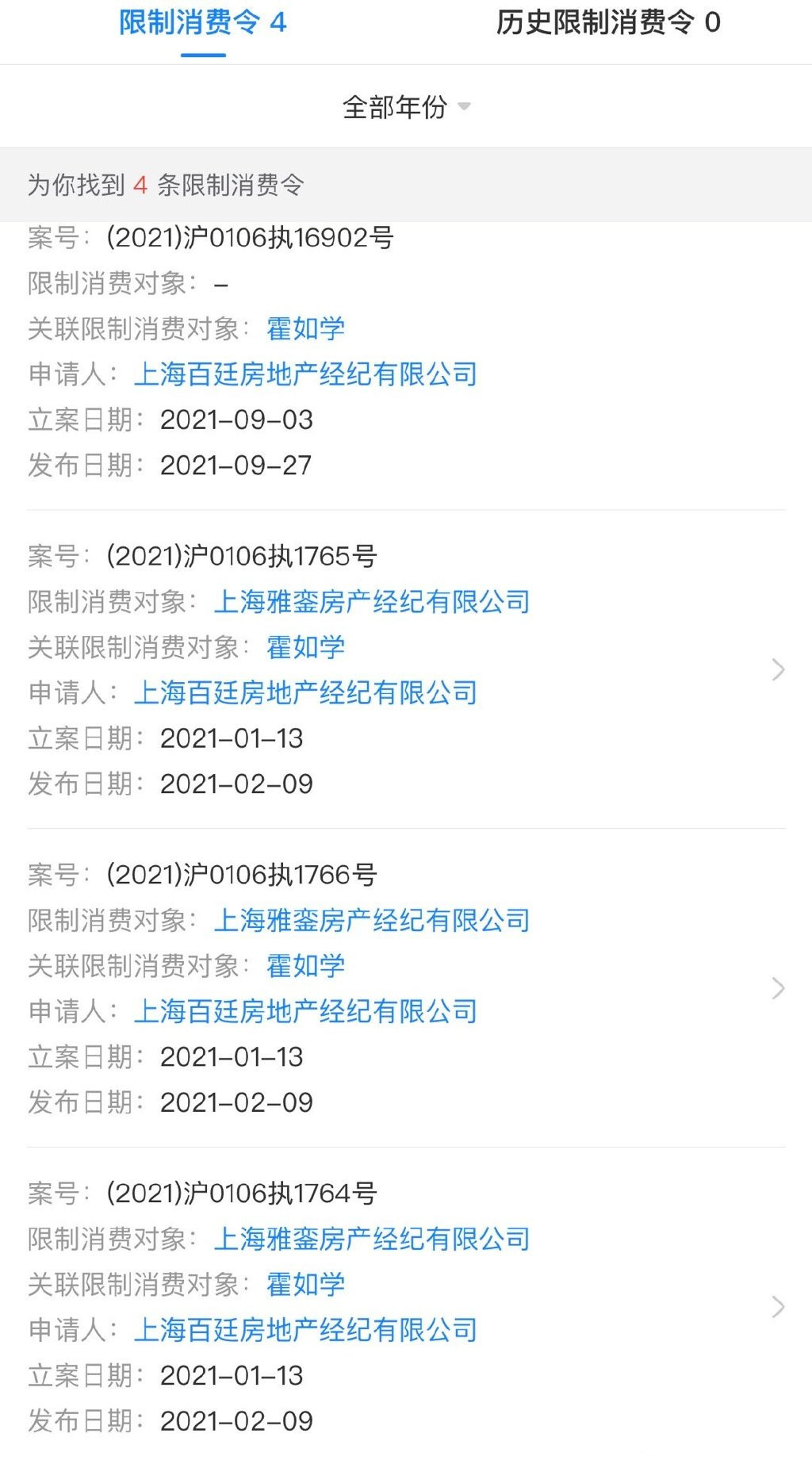Open 霍如学 link in case 1765号

click(x=305, y=647)
